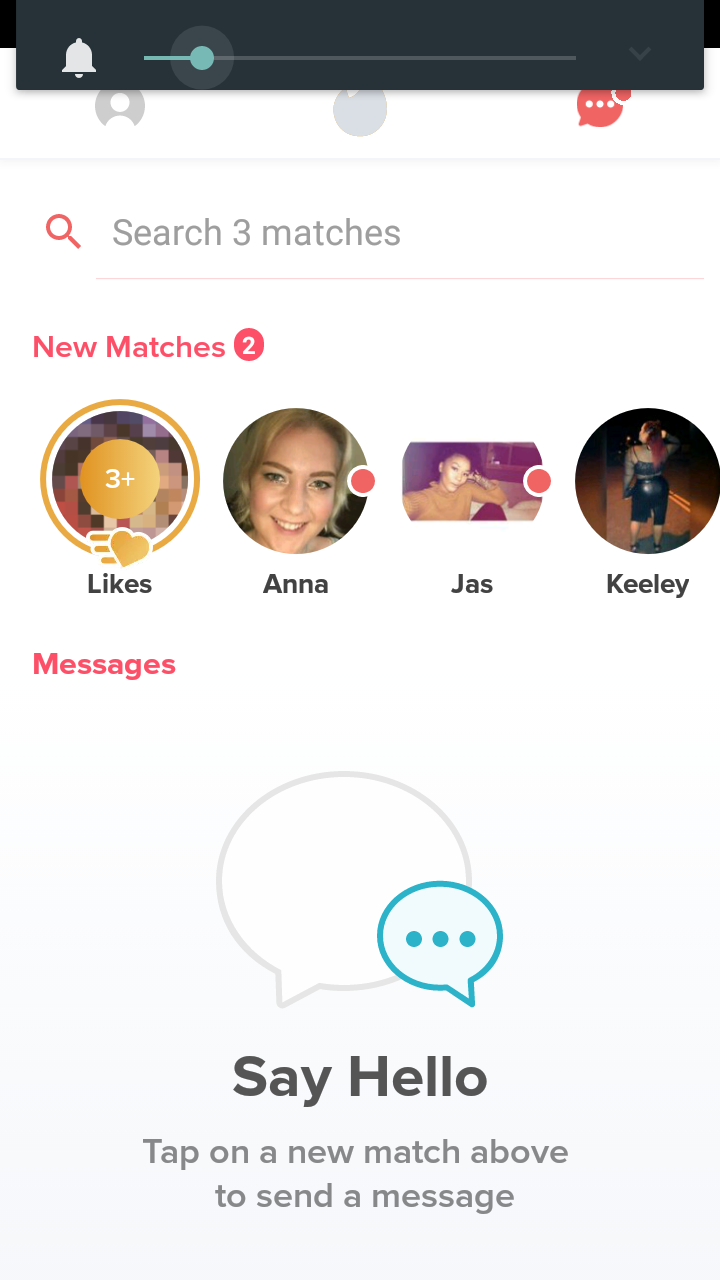Tap the bell icon to mute ringer
The height and width of the screenshot is (1280, 720).
coord(79,58)
